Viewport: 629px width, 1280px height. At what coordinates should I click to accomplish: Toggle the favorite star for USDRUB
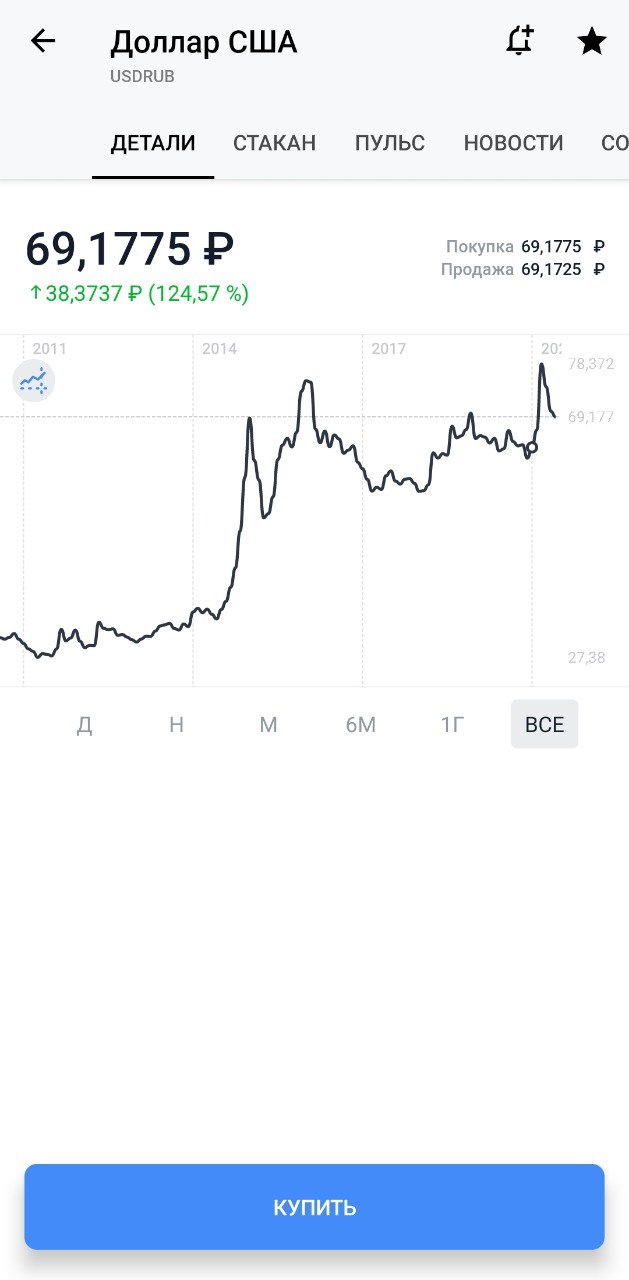tap(592, 41)
